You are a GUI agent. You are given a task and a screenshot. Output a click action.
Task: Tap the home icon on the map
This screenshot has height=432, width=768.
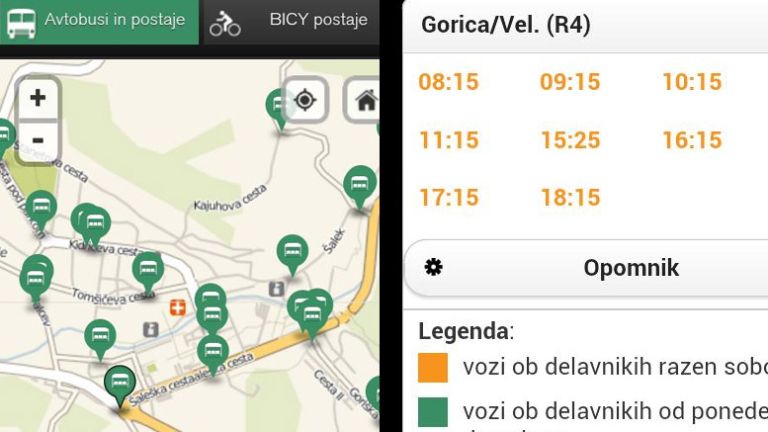tap(365, 100)
